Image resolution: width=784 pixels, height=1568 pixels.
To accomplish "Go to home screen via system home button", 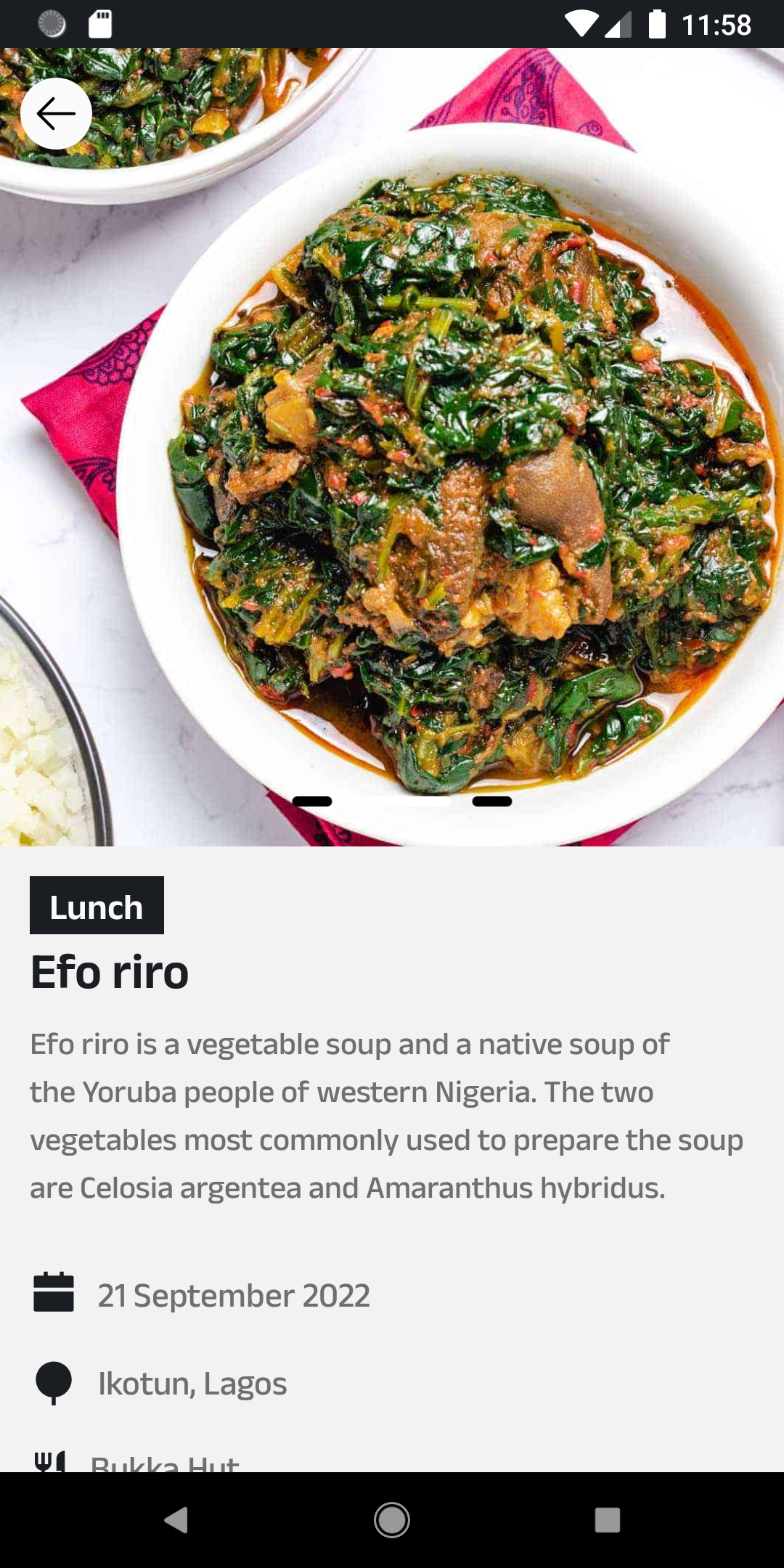I will click(x=392, y=1519).
